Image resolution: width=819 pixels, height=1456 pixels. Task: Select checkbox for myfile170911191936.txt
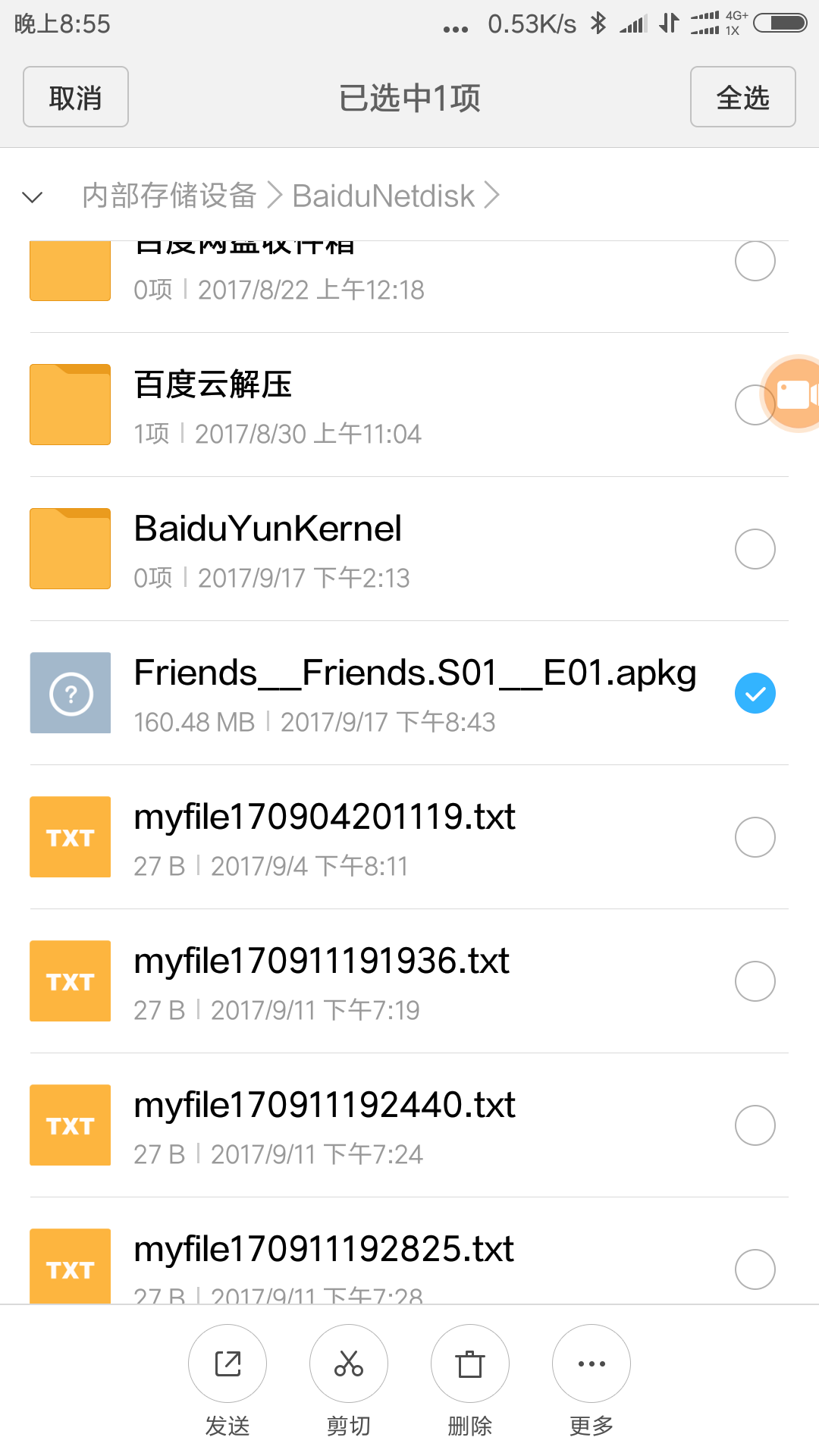[x=755, y=981]
